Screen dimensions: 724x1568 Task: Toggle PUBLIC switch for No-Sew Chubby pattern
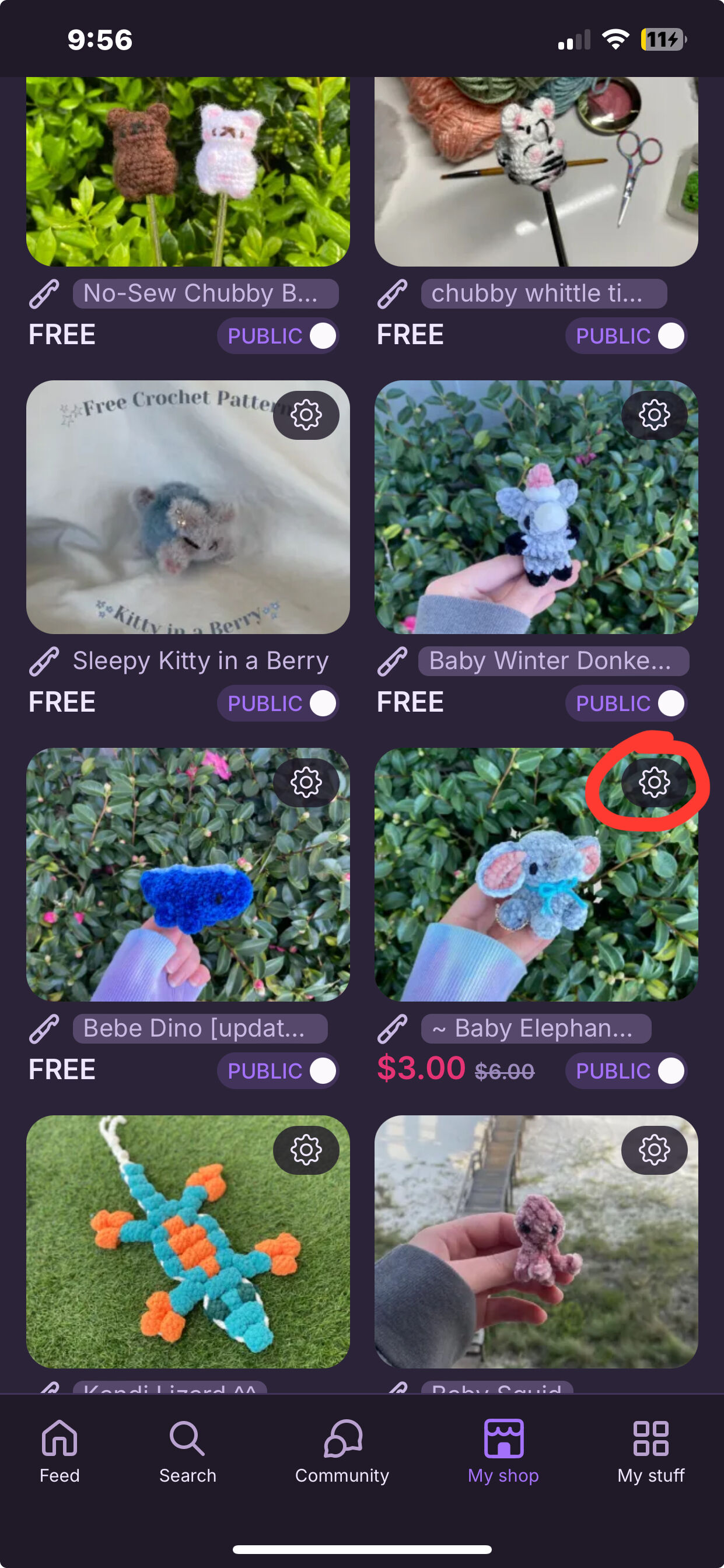coord(278,336)
